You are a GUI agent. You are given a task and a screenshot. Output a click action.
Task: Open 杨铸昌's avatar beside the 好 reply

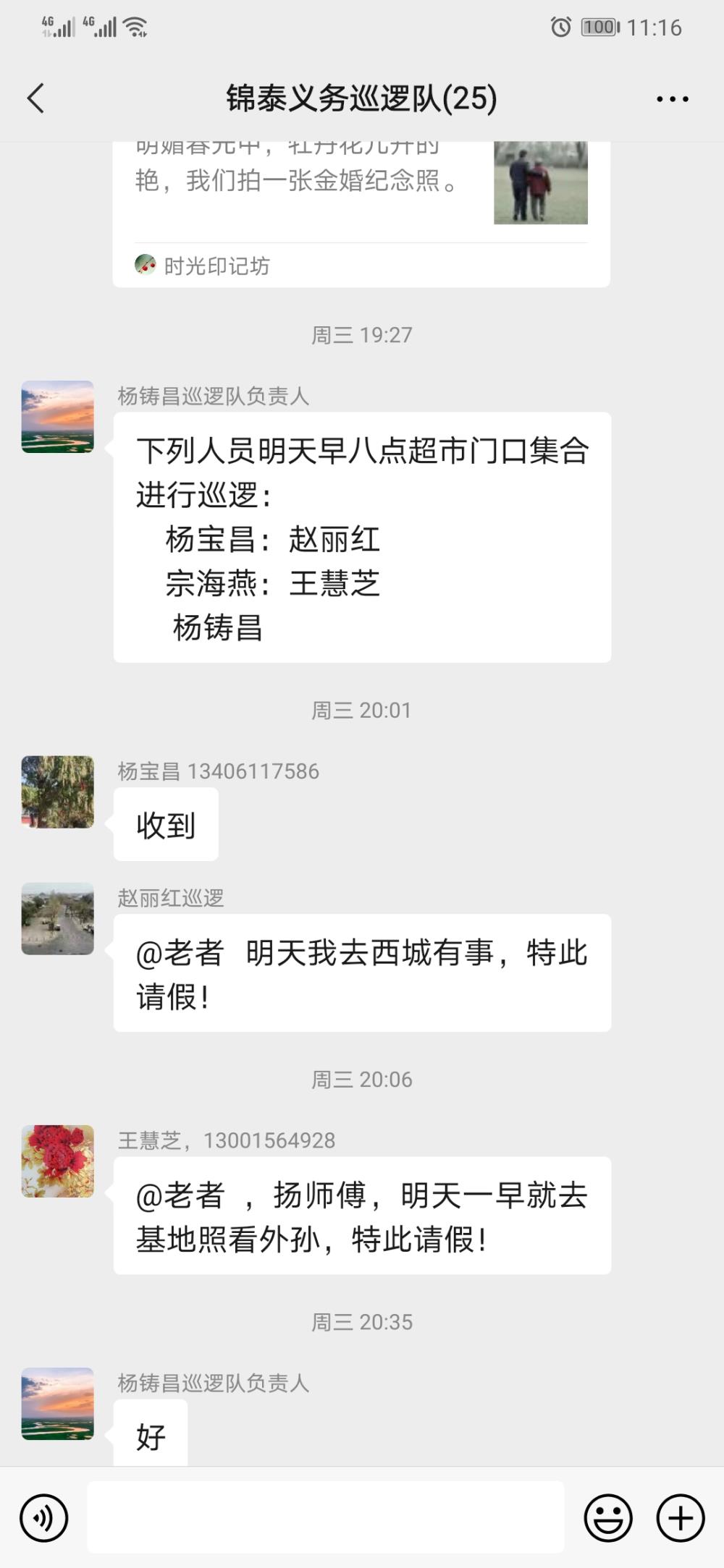click(58, 1404)
